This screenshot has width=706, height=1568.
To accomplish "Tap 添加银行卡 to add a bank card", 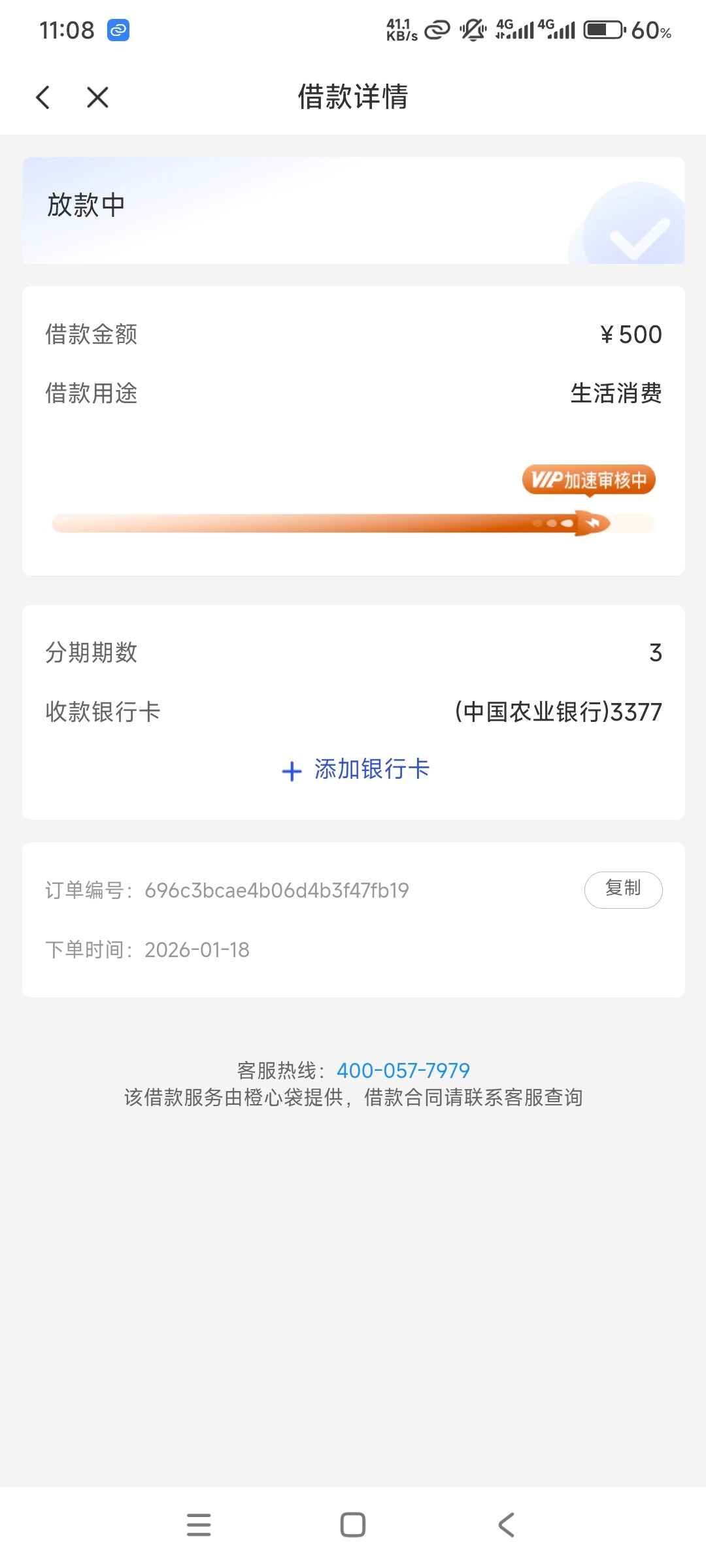I will (356, 770).
